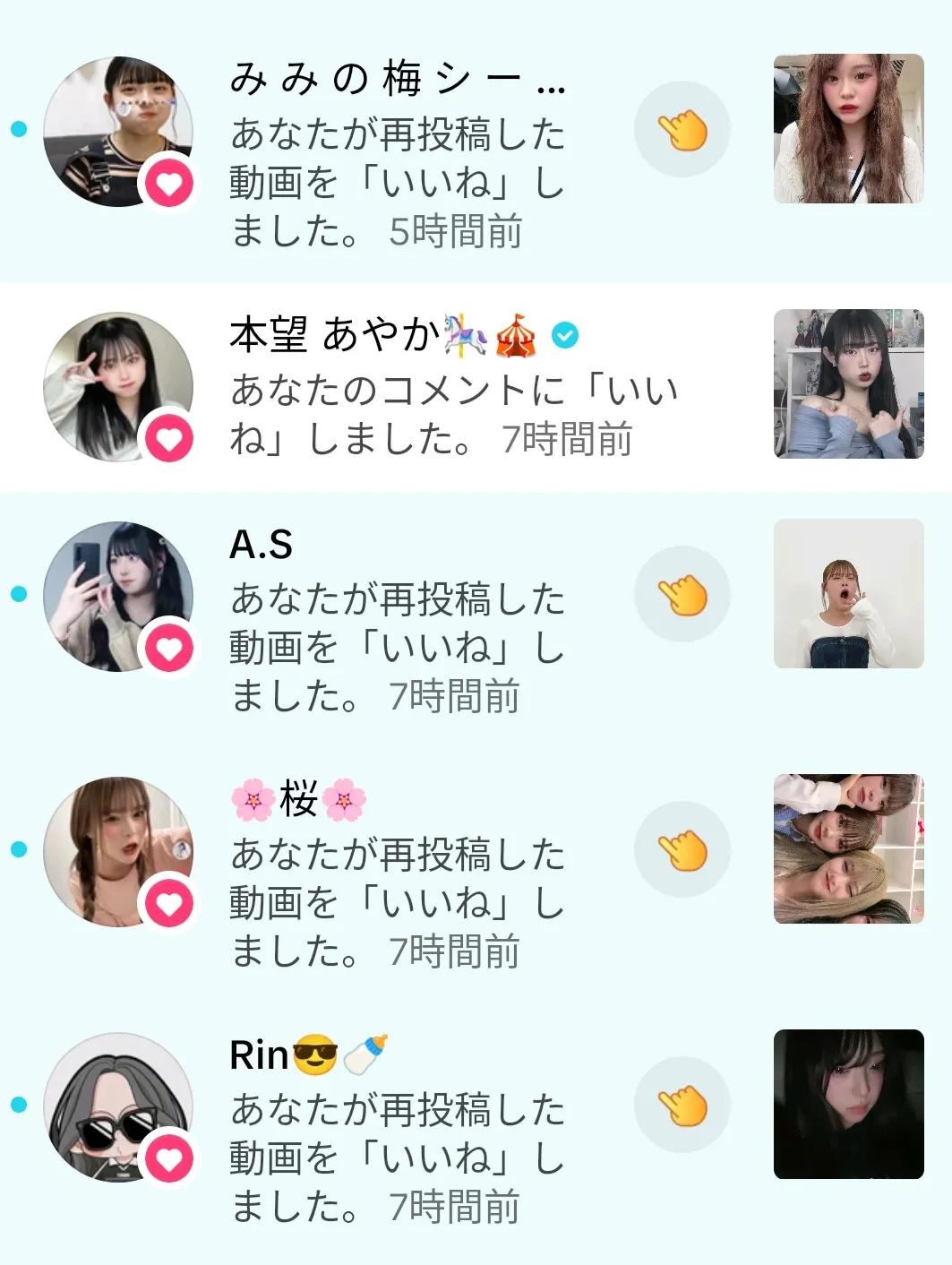Open 本望 あやか's profile picture
952x1265 pixels.
pos(118,387)
